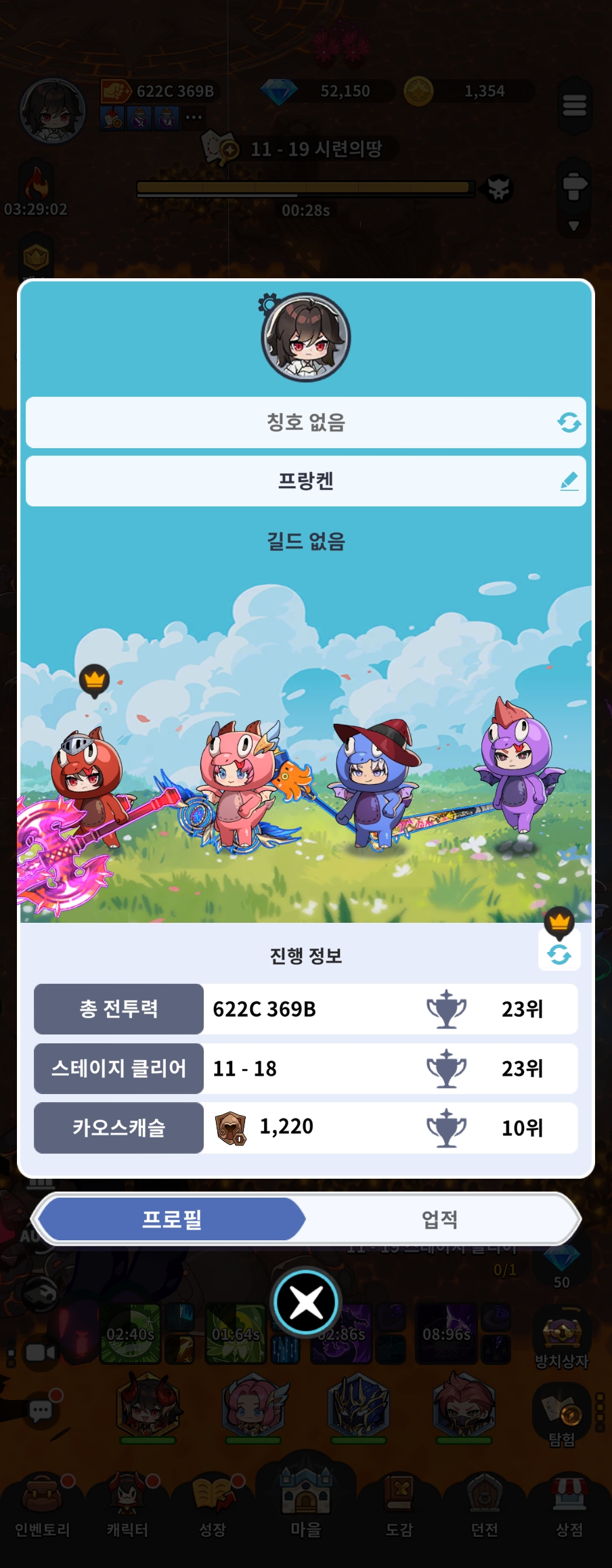View ranking for 카오스캐슬

[x=446, y=1128]
